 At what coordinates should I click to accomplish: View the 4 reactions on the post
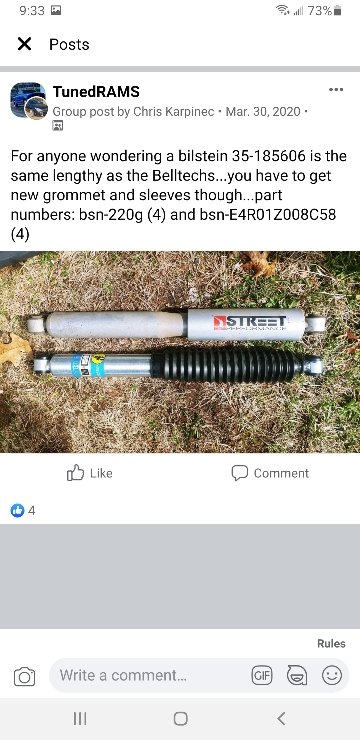(23, 510)
